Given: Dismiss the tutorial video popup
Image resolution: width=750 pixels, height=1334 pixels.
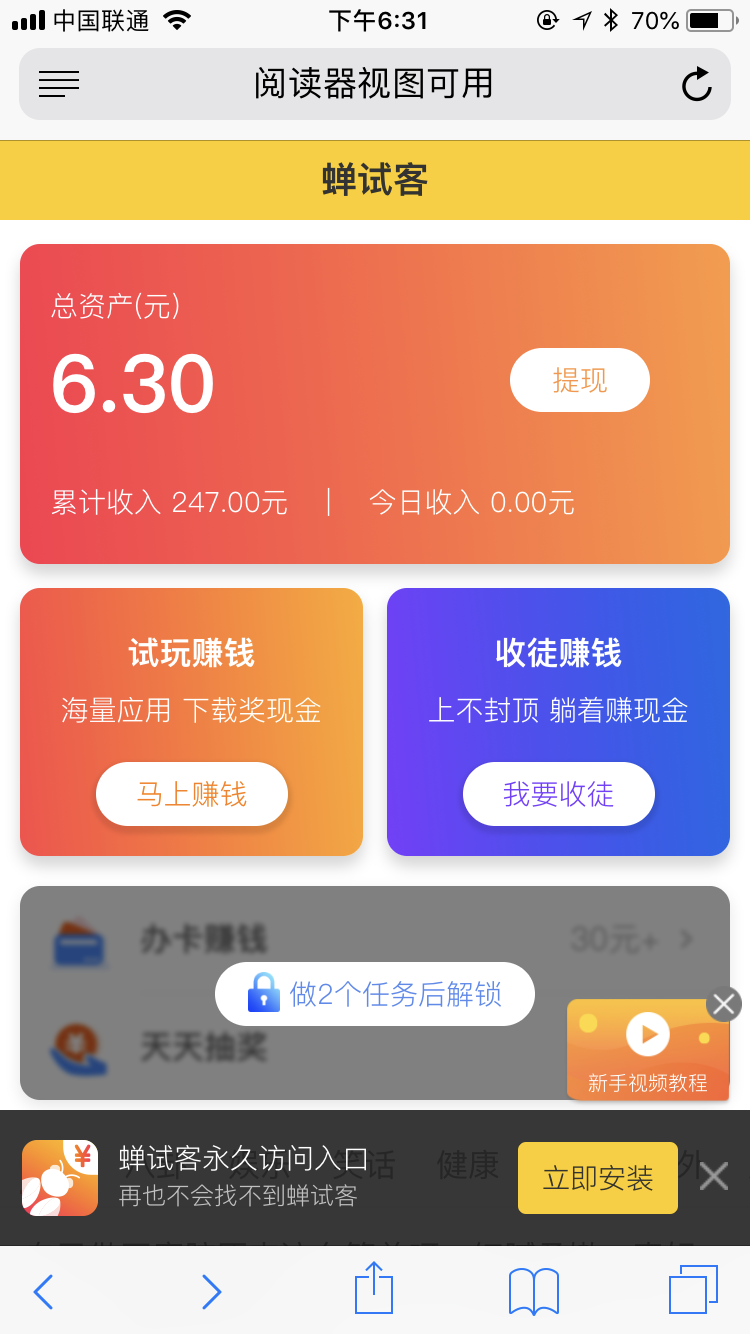Looking at the screenshot, I should click(x=723, y=1004).
